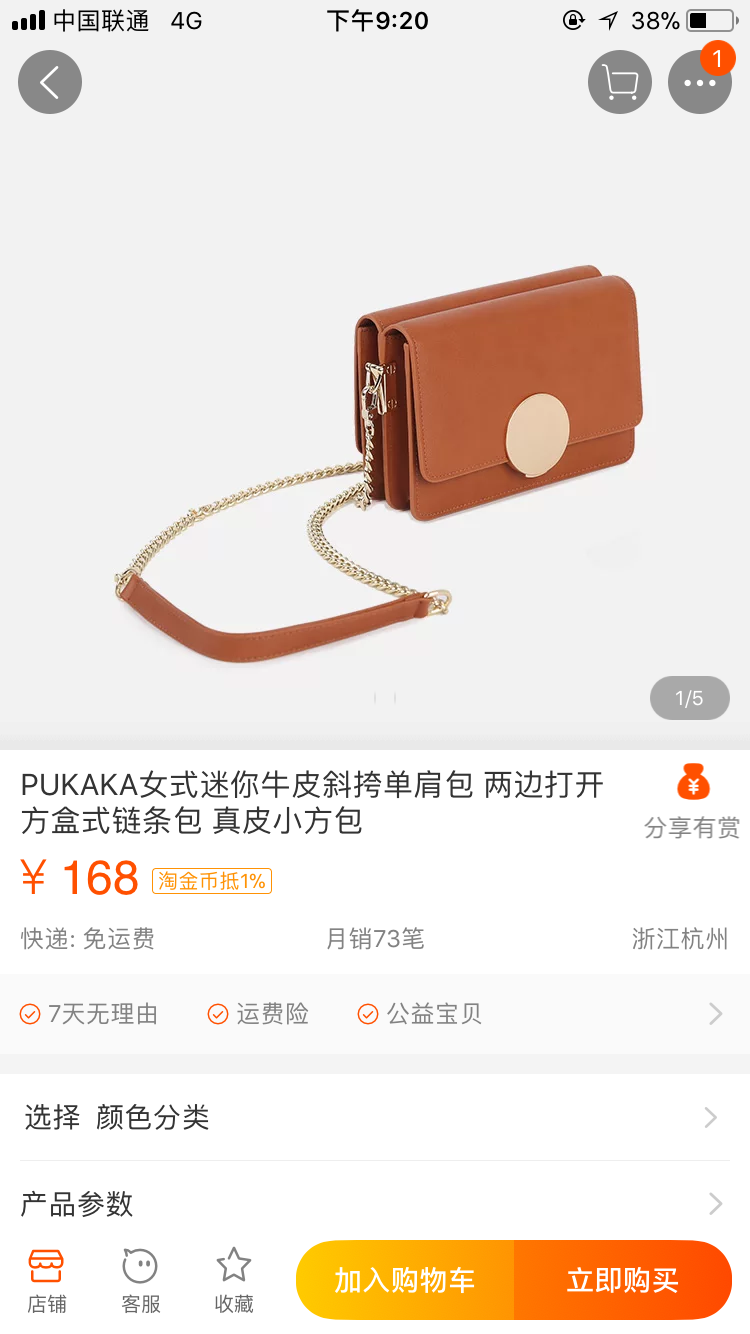750x1334 pixels.
Task: Open the three-dot more menu
Action: 699,82
